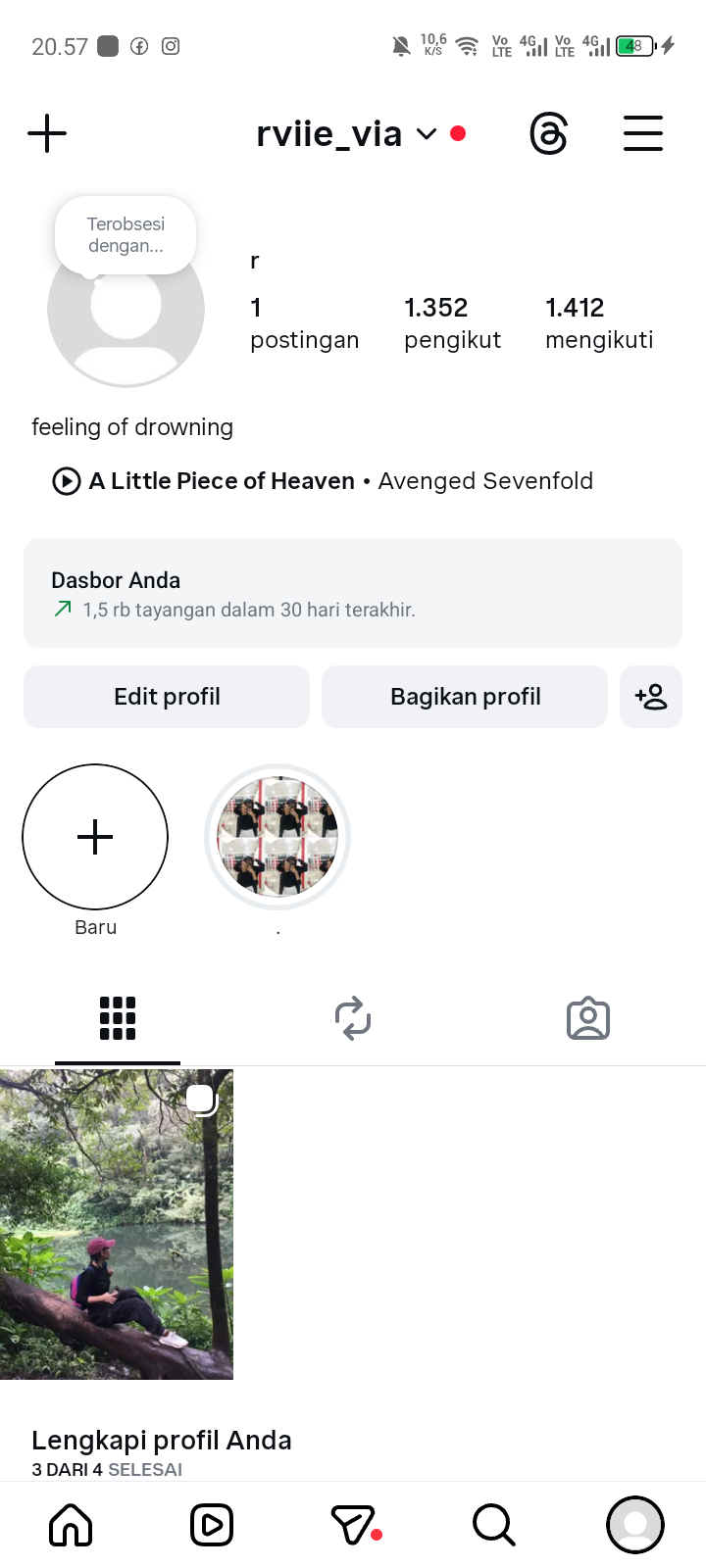Viewport: 706px width, 1568px height.
Task: Open the forest post thumbnail
Action: coord(117,1224)
